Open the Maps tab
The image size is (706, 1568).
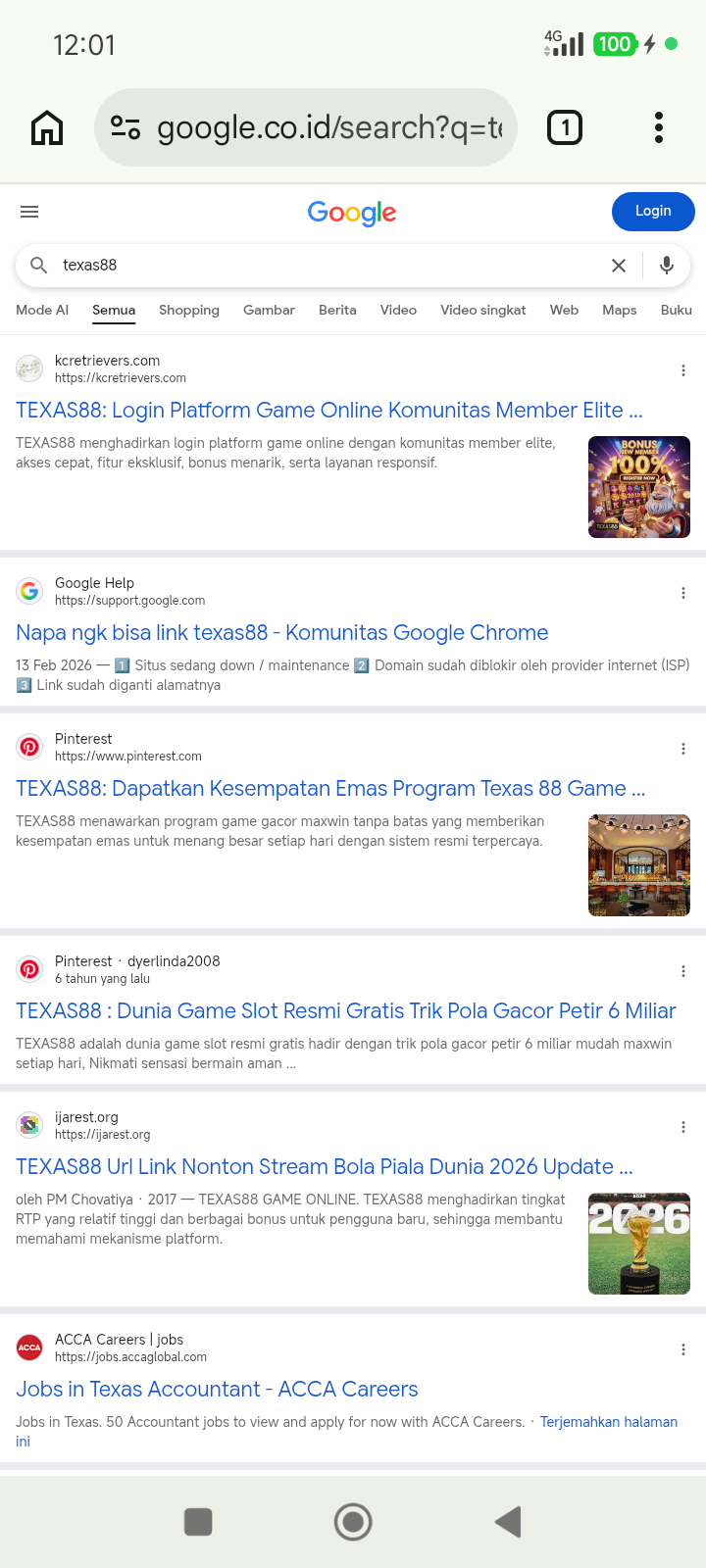click(620, 310)
